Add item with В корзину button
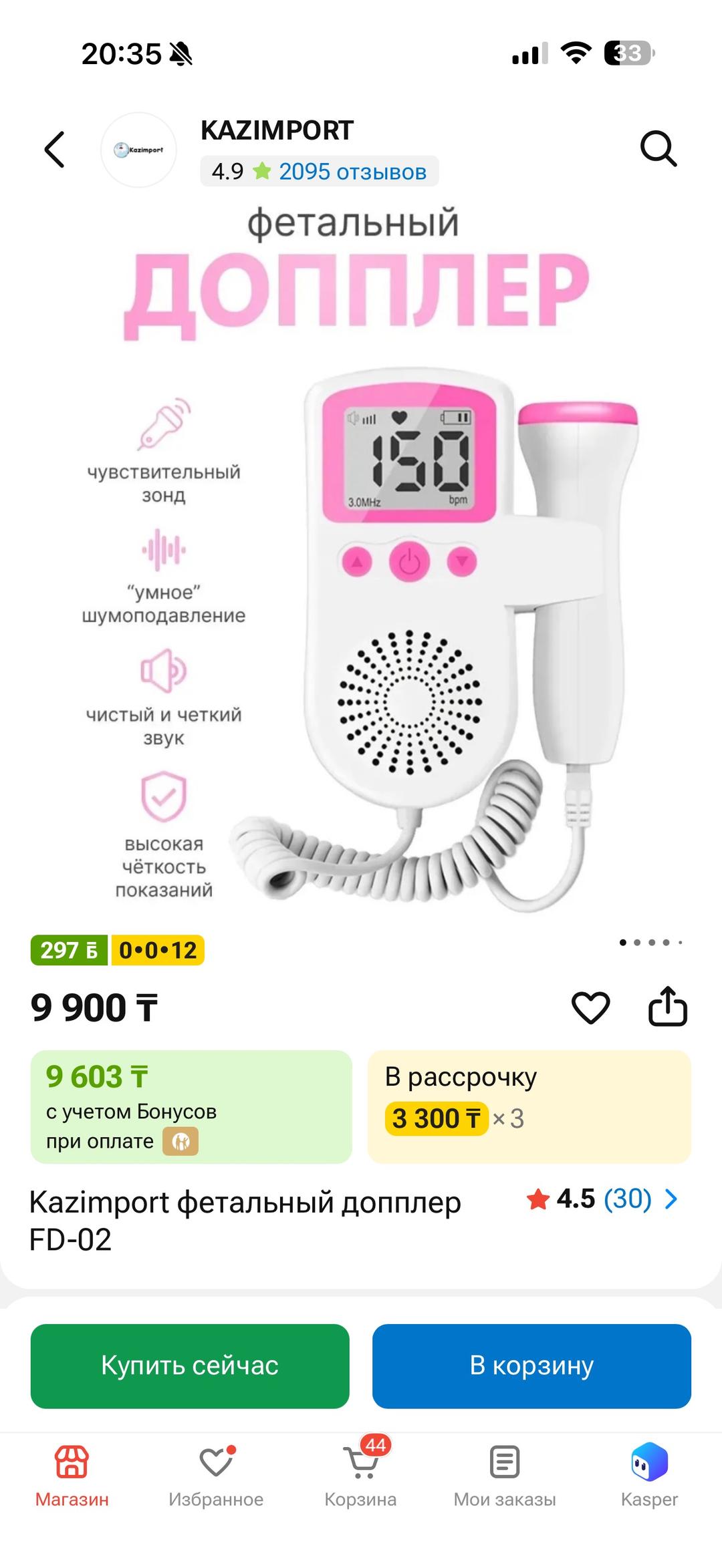Image resolution: width=722 pixels, height=1568 pixels. coord(531,1366)
